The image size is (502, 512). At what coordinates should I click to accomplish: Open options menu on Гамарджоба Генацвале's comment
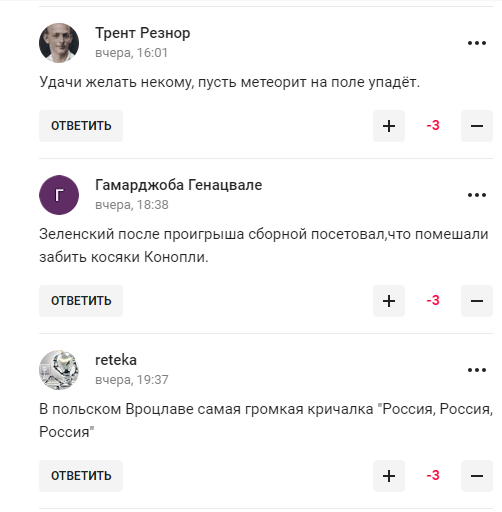(477, 195)
